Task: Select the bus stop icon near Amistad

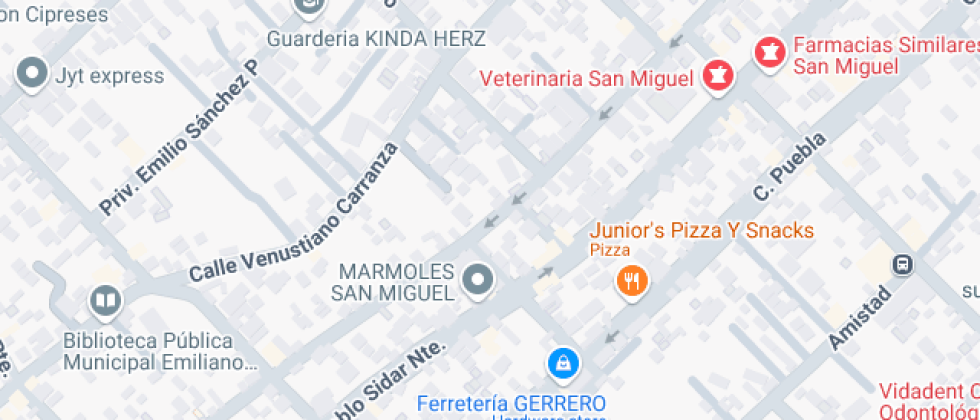Action: pos(903,265)
